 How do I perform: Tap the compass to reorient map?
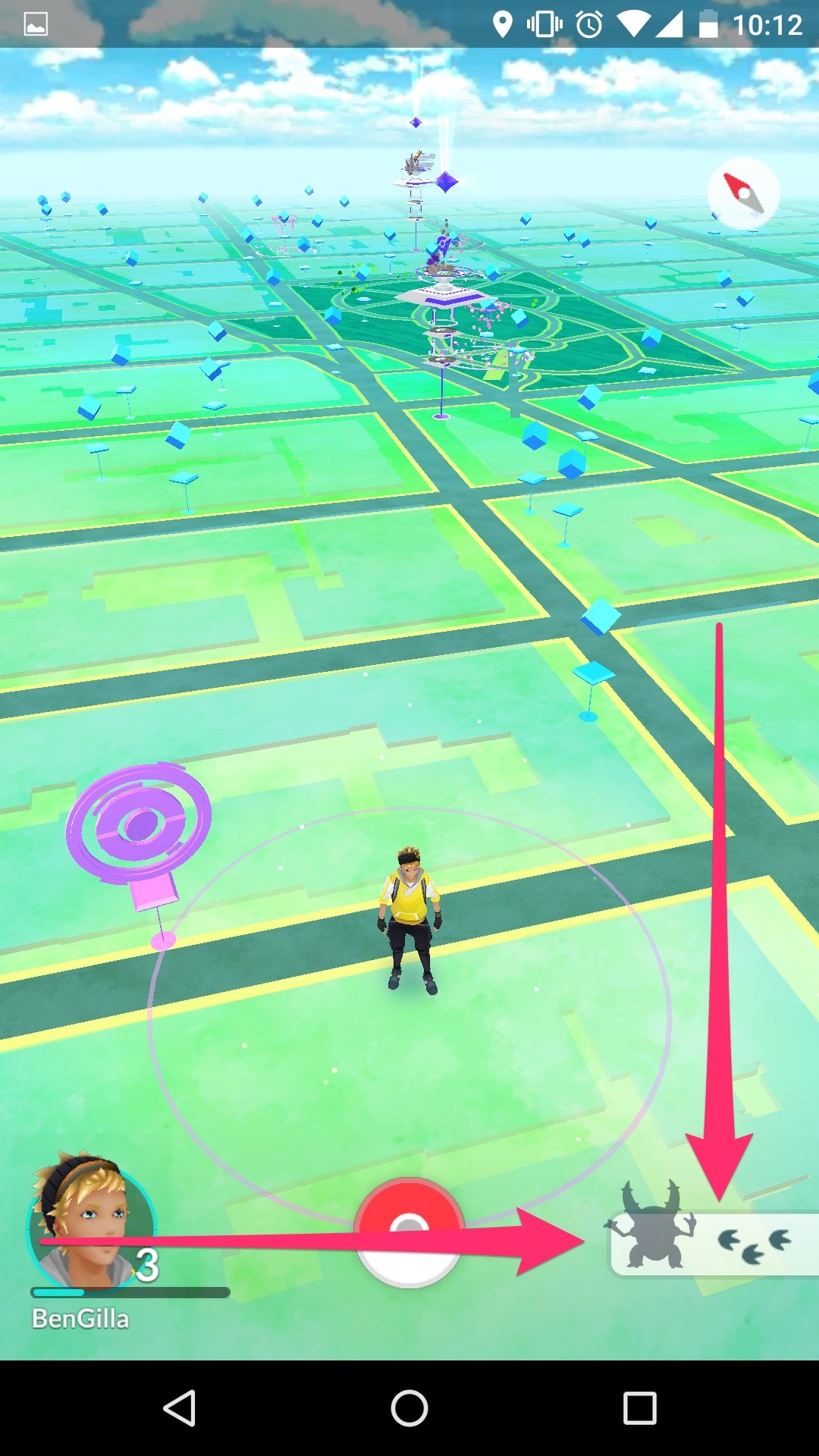point(743,193)
